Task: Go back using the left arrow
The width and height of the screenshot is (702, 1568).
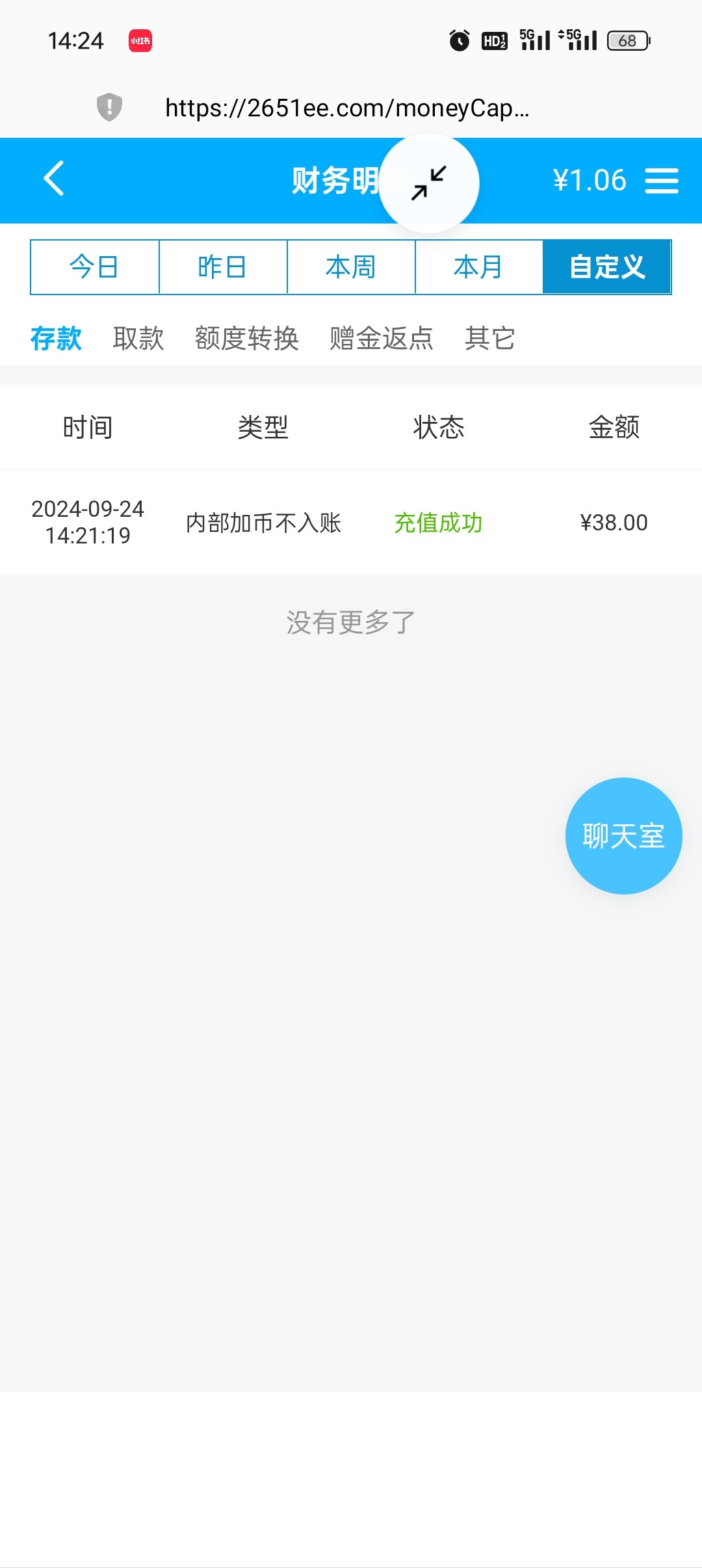Action: click(x=54, y=179)
